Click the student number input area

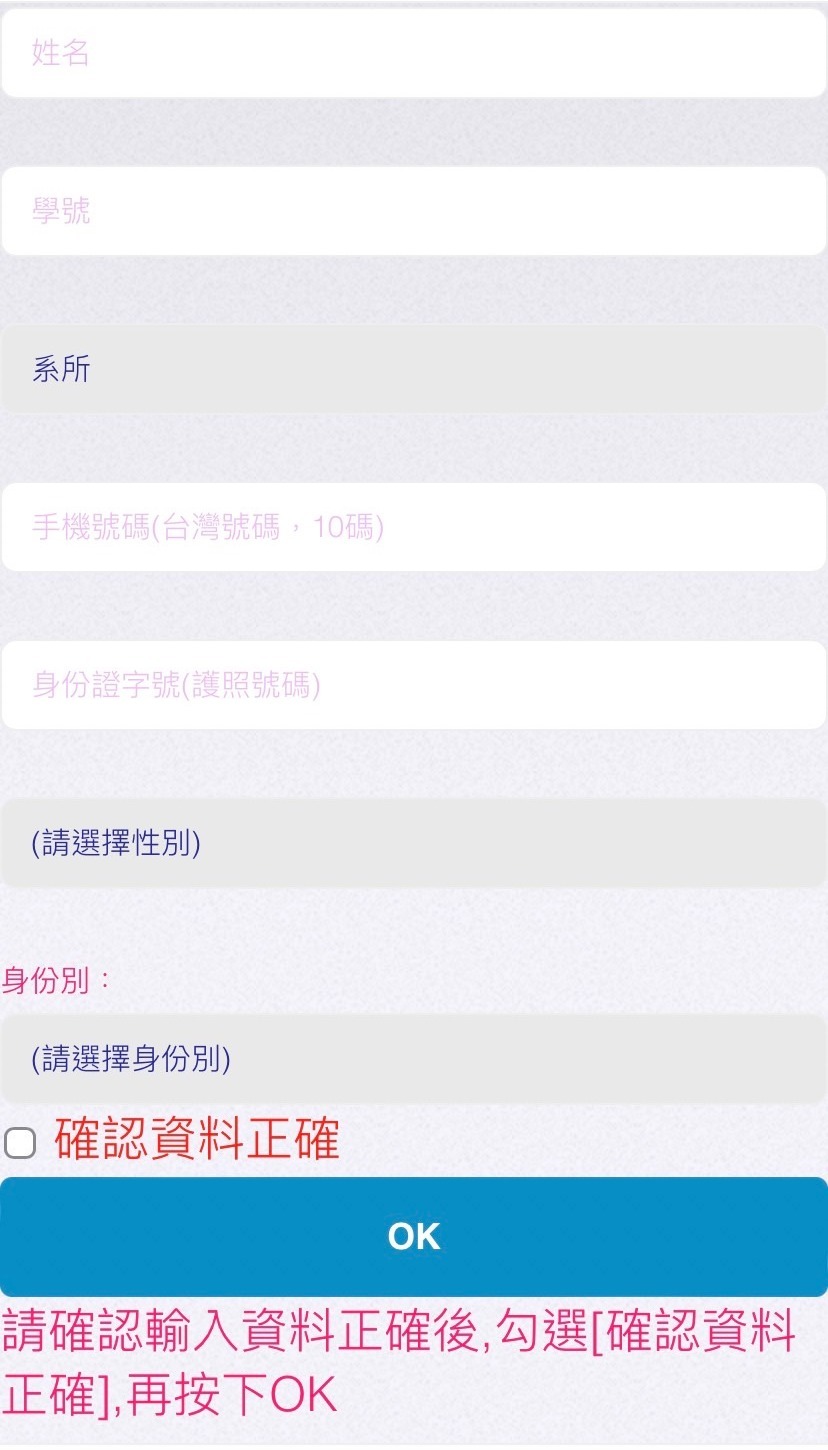click(x=414, y=210)
